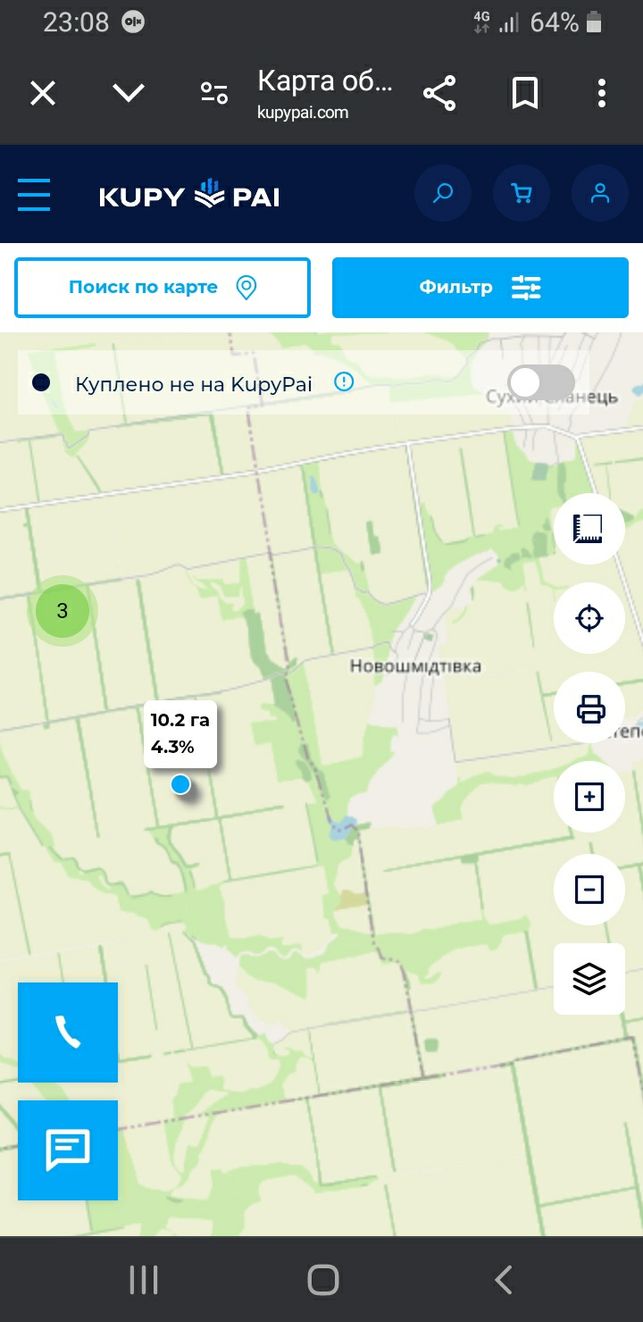Open the browser overflow menu

pyautogui.click(x=602, y=93)
